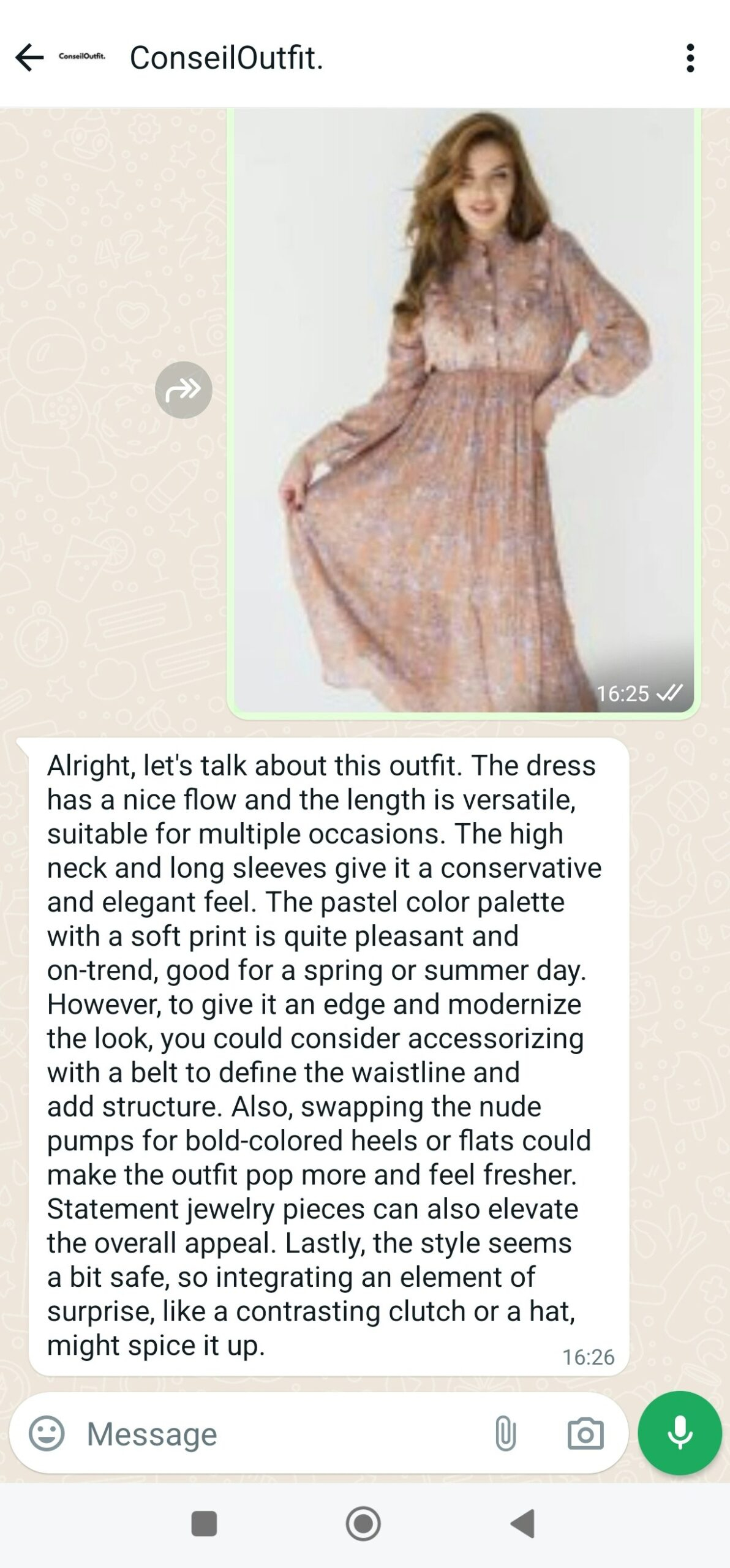Screen dimensions: 730x1568
Task: Tap the Message text field
Action: [282, 1434]
